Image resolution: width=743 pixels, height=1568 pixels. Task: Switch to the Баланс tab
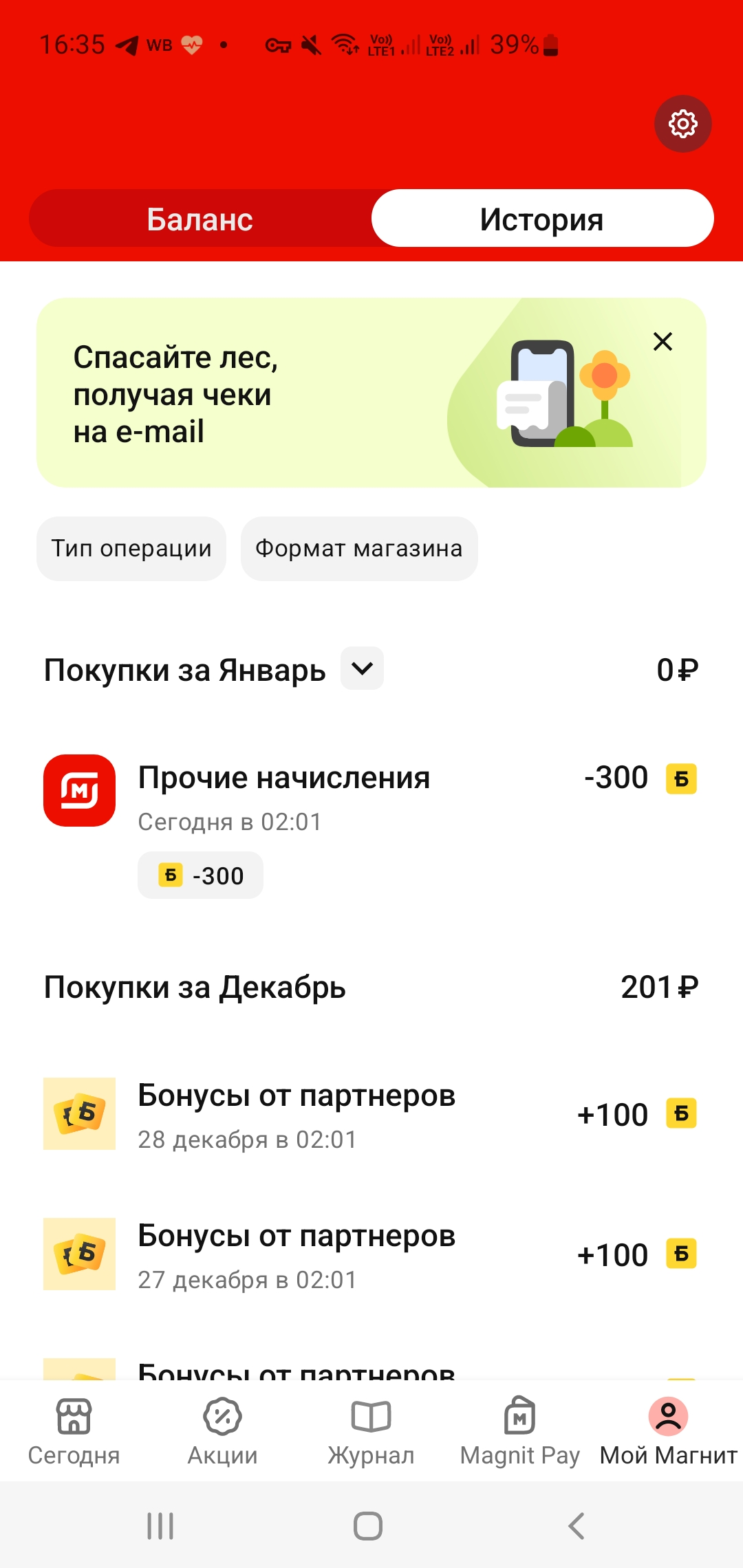pyautogui.click(x=200, y=219)
